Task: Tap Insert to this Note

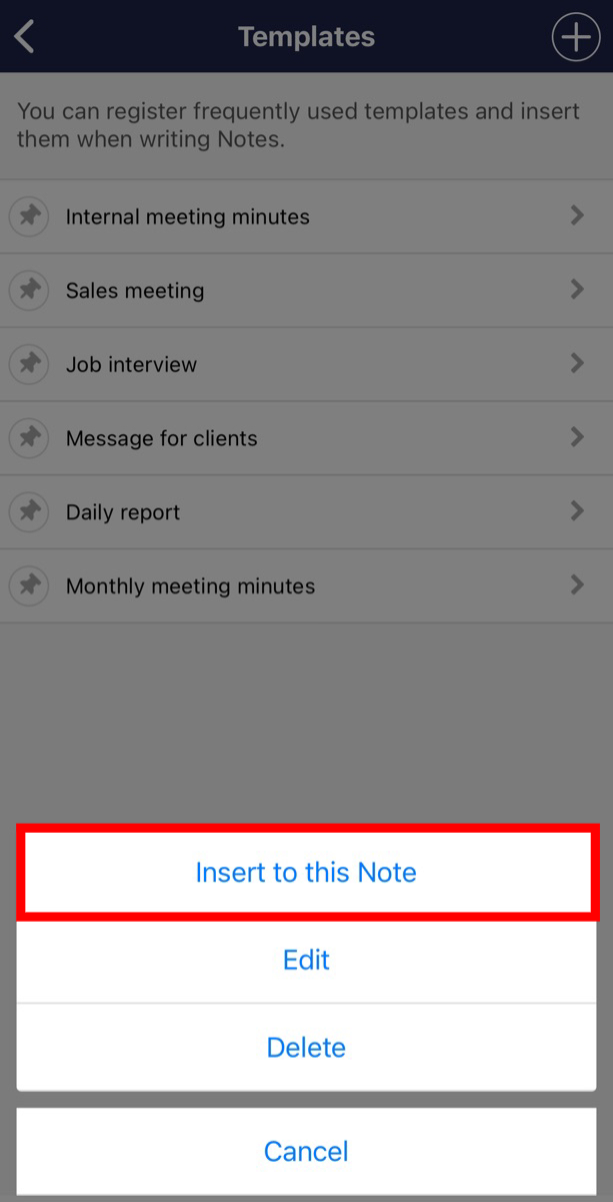Action: click(306, 872)
